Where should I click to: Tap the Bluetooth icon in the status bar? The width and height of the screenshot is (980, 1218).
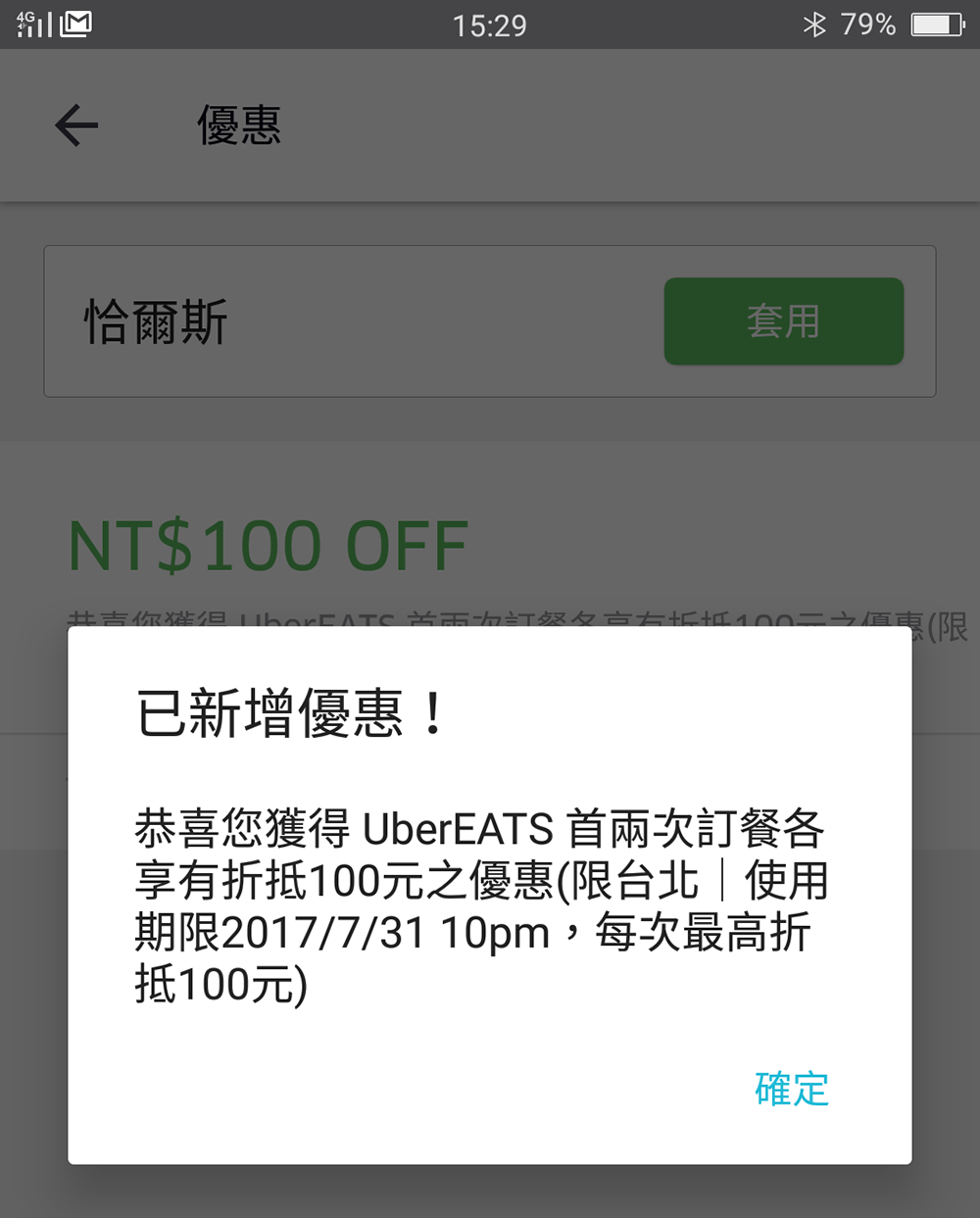point(813,24)
